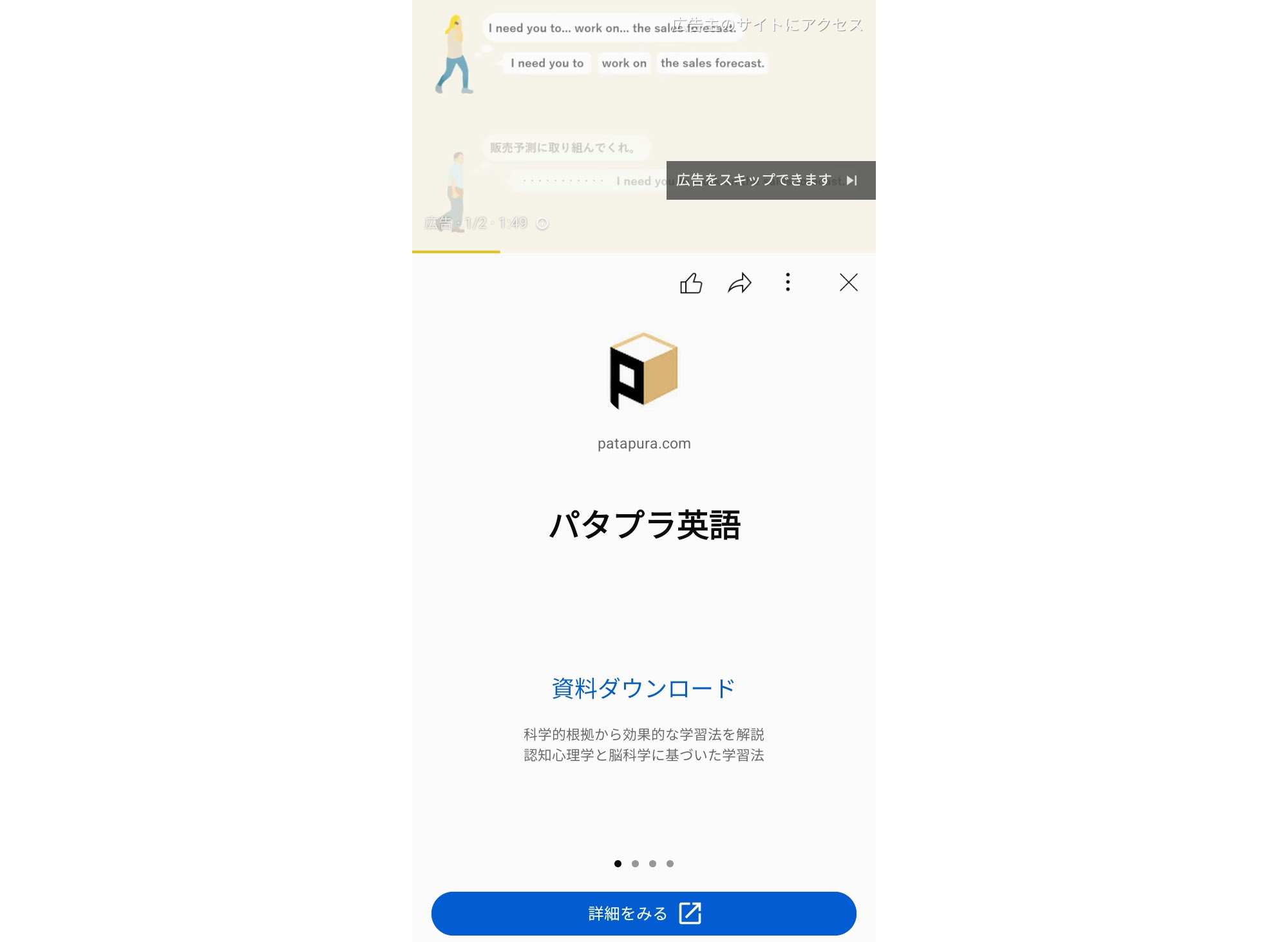
Task: Open the three-dot overflow menu
Action: point(788,282)
